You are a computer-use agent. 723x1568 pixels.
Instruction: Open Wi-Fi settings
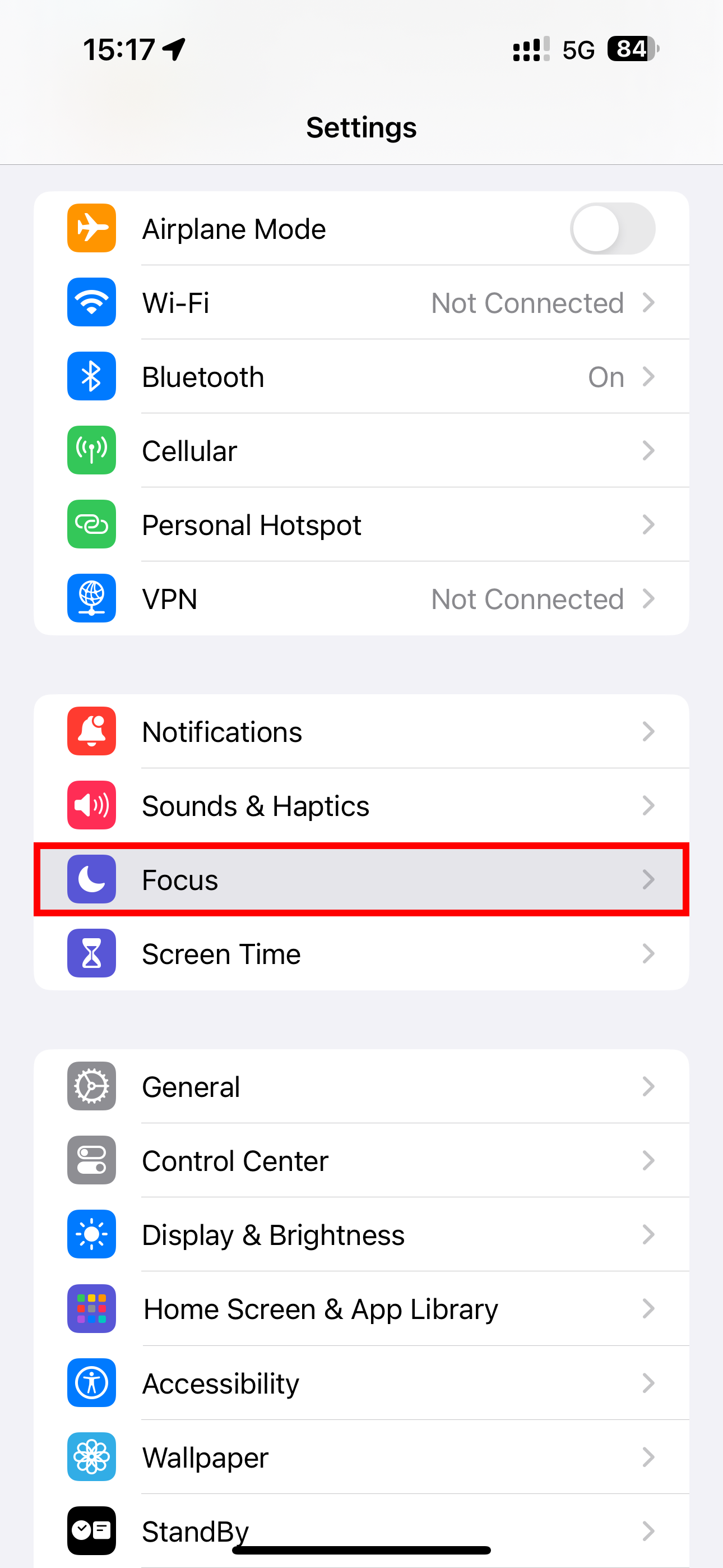361,302
